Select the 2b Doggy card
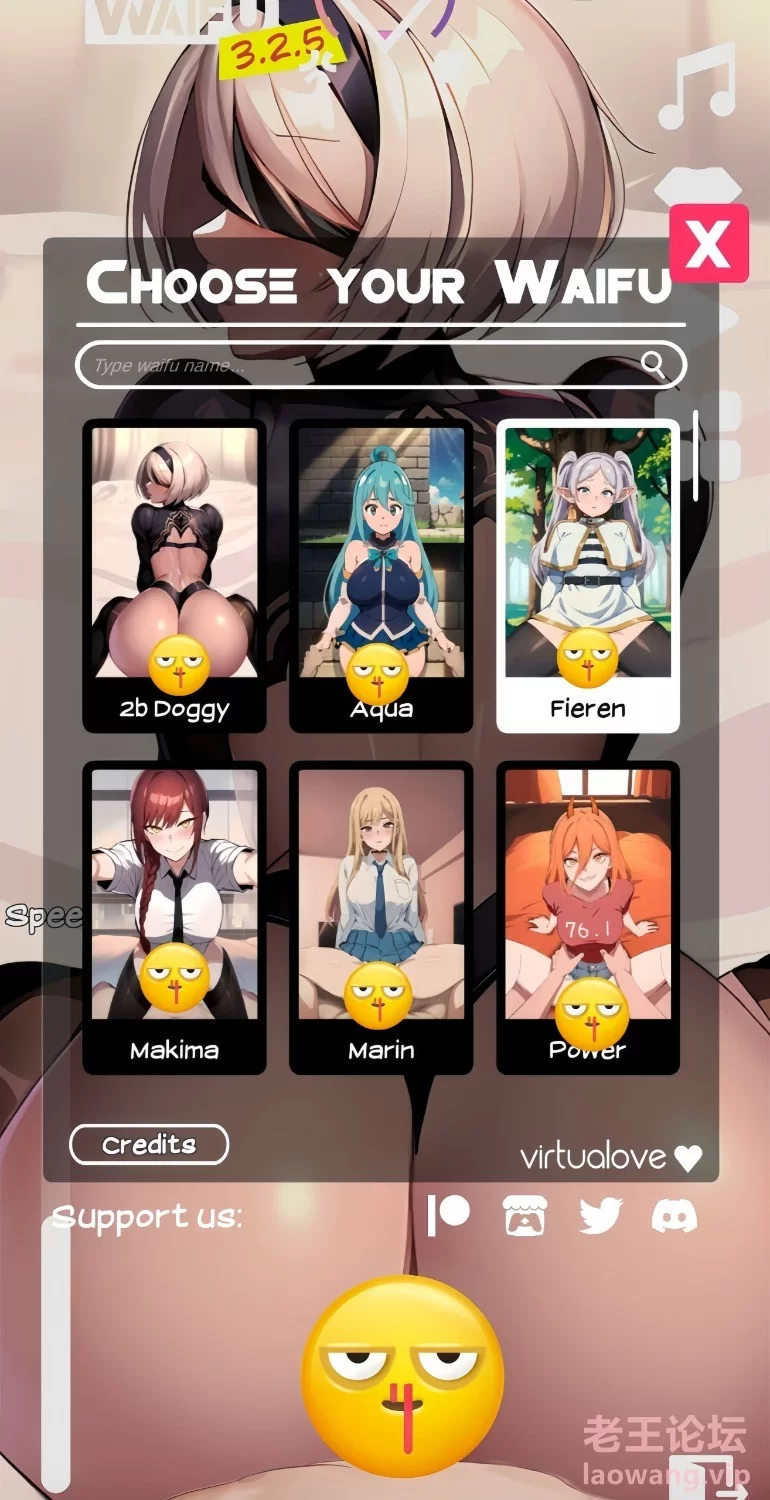The height and width of the screenshot is (1500, 770). (x=174, y=576)
